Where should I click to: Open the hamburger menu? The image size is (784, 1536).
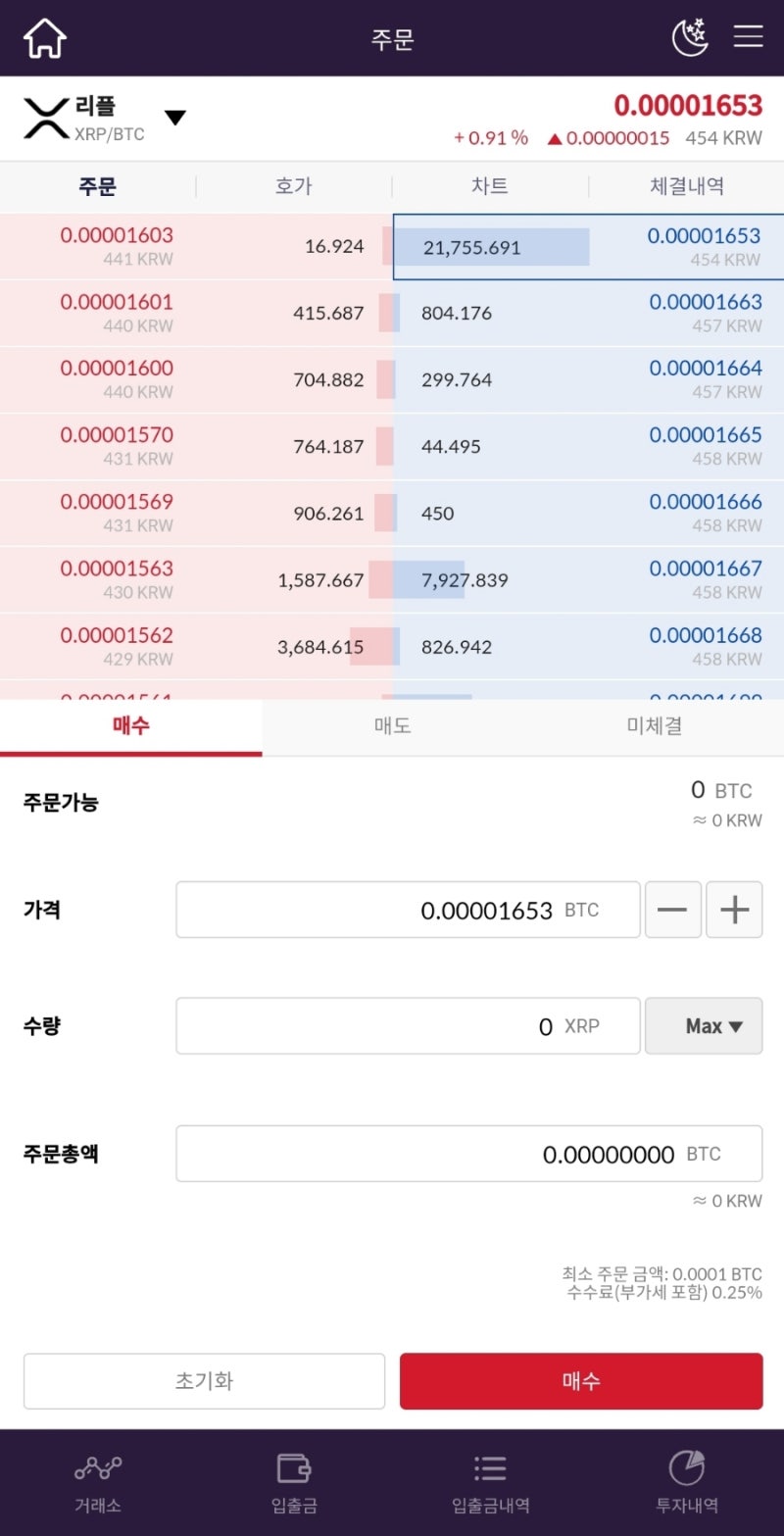[x=748, y=36]
